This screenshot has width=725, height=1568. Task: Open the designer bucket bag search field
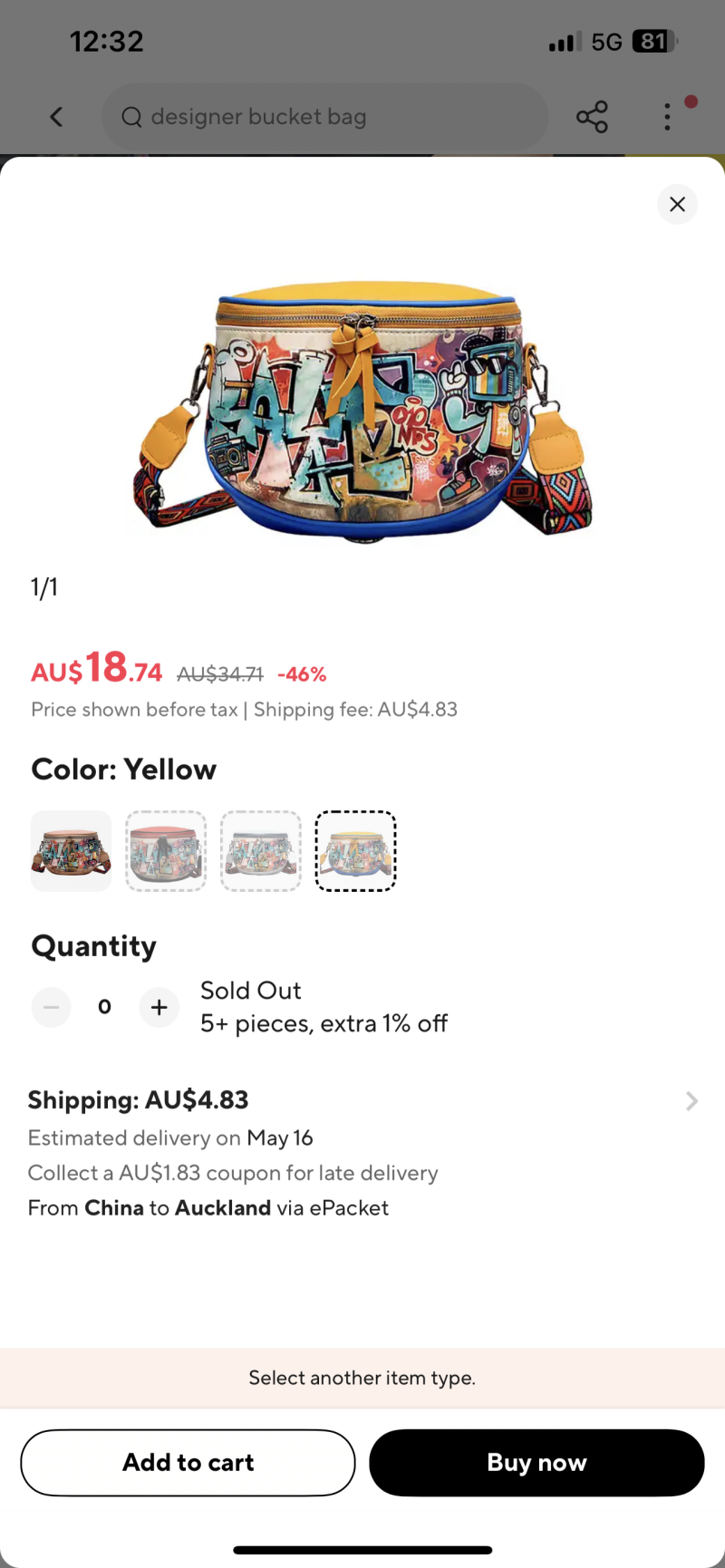[324, 117]
